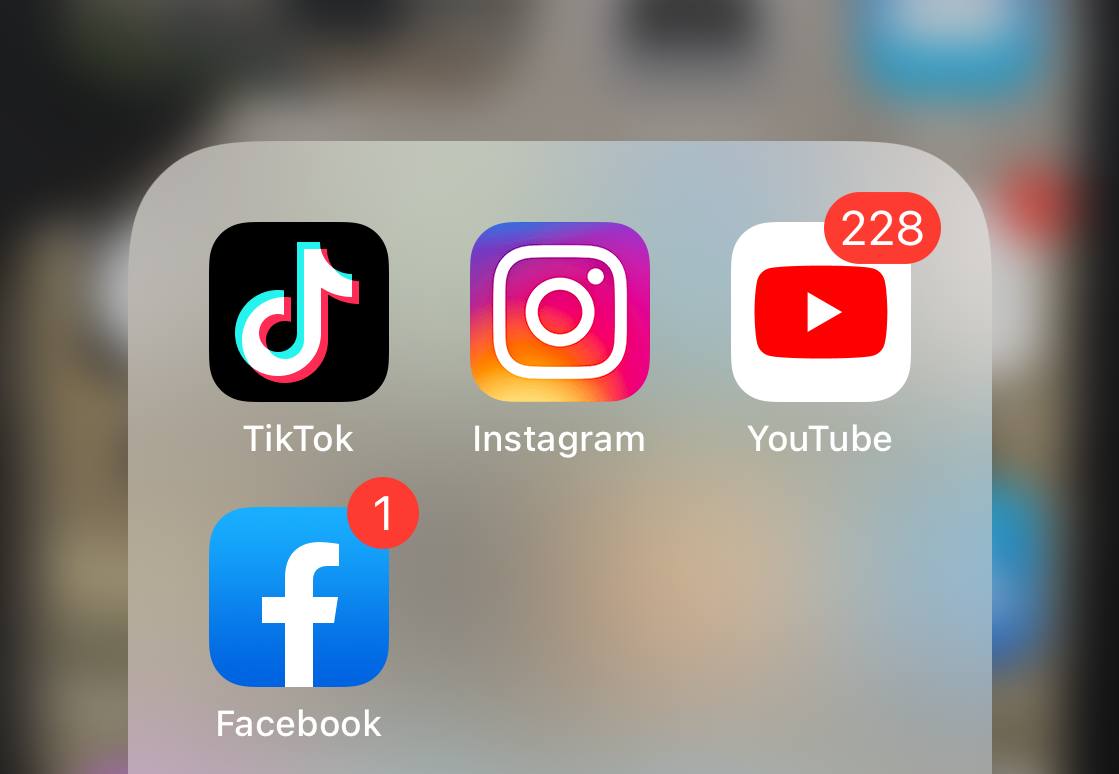Open the TikTok app
1119x774 pixels.
298,312
